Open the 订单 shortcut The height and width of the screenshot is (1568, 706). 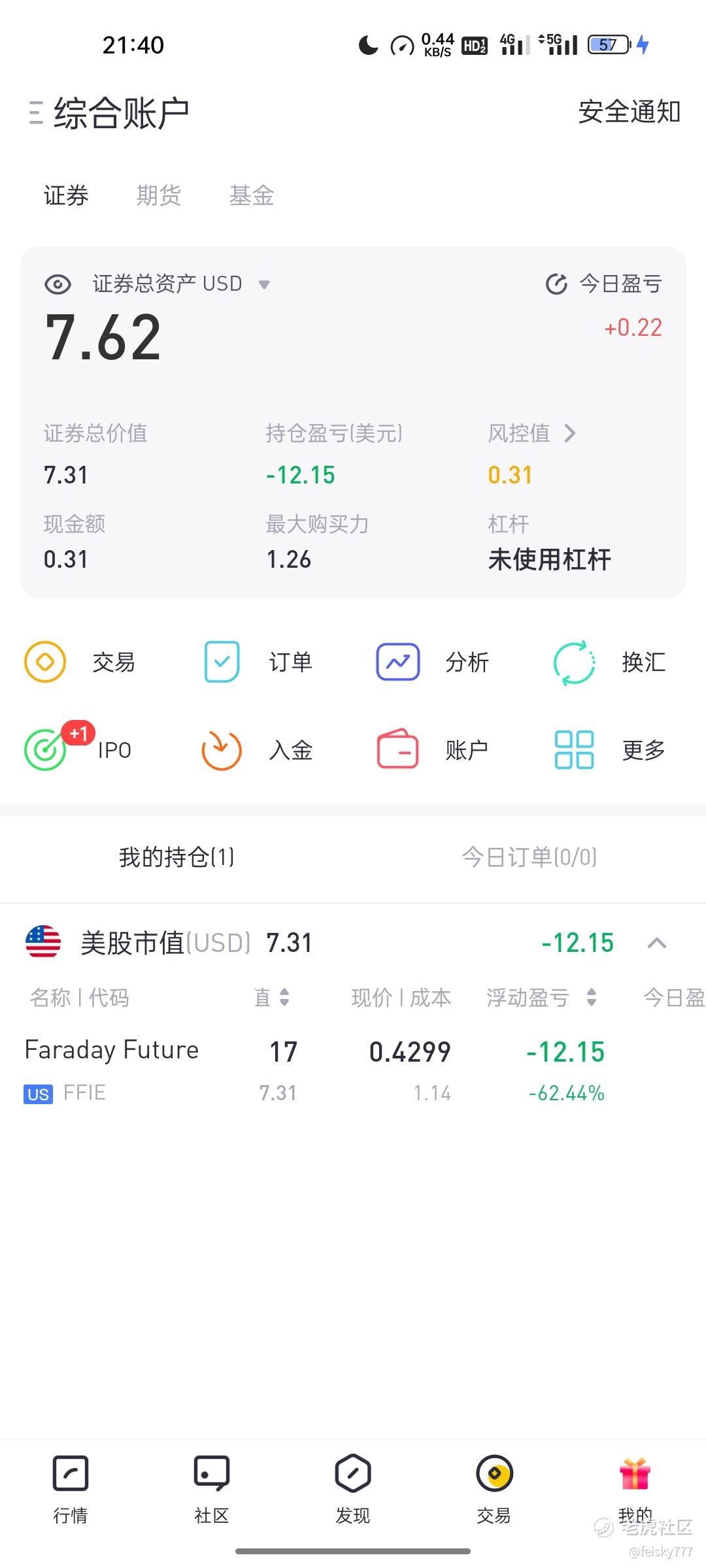pyautogui.click(x=258, y=662)
